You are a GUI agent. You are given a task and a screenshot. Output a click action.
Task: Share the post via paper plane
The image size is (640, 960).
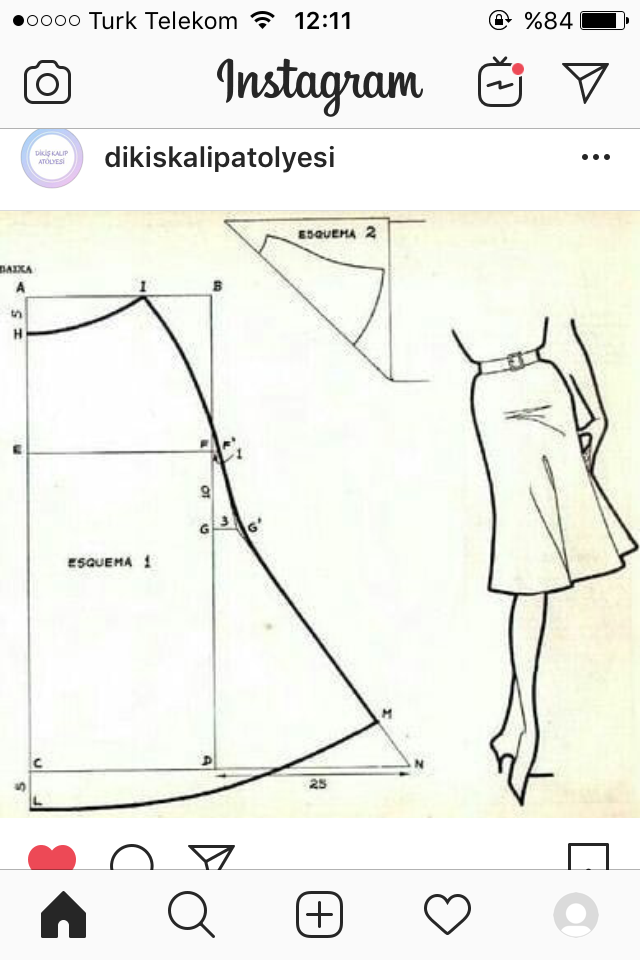point(211,858)
